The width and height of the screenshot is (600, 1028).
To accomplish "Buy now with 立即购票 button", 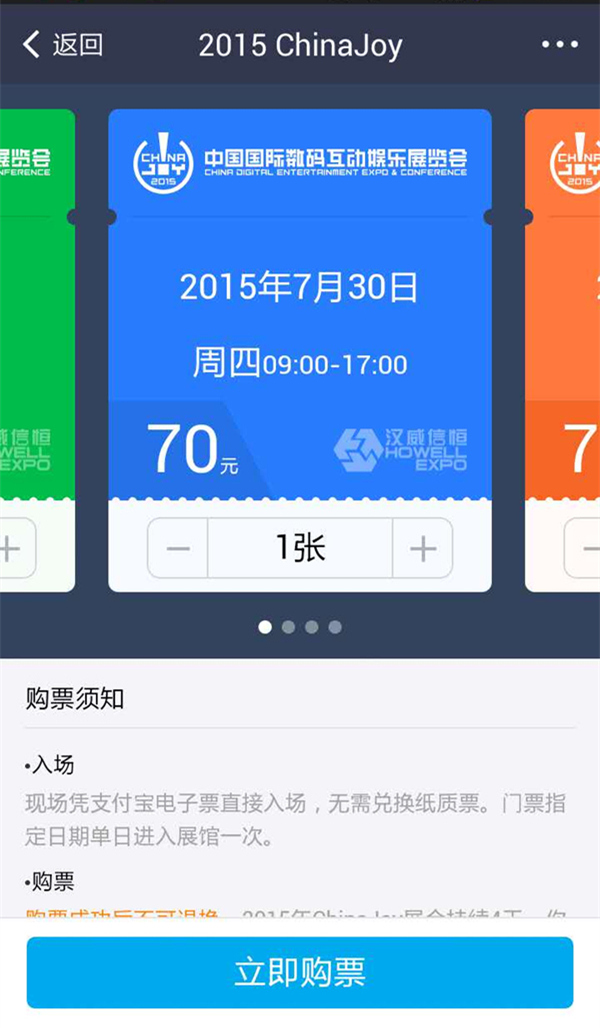I will click(300, 972).
